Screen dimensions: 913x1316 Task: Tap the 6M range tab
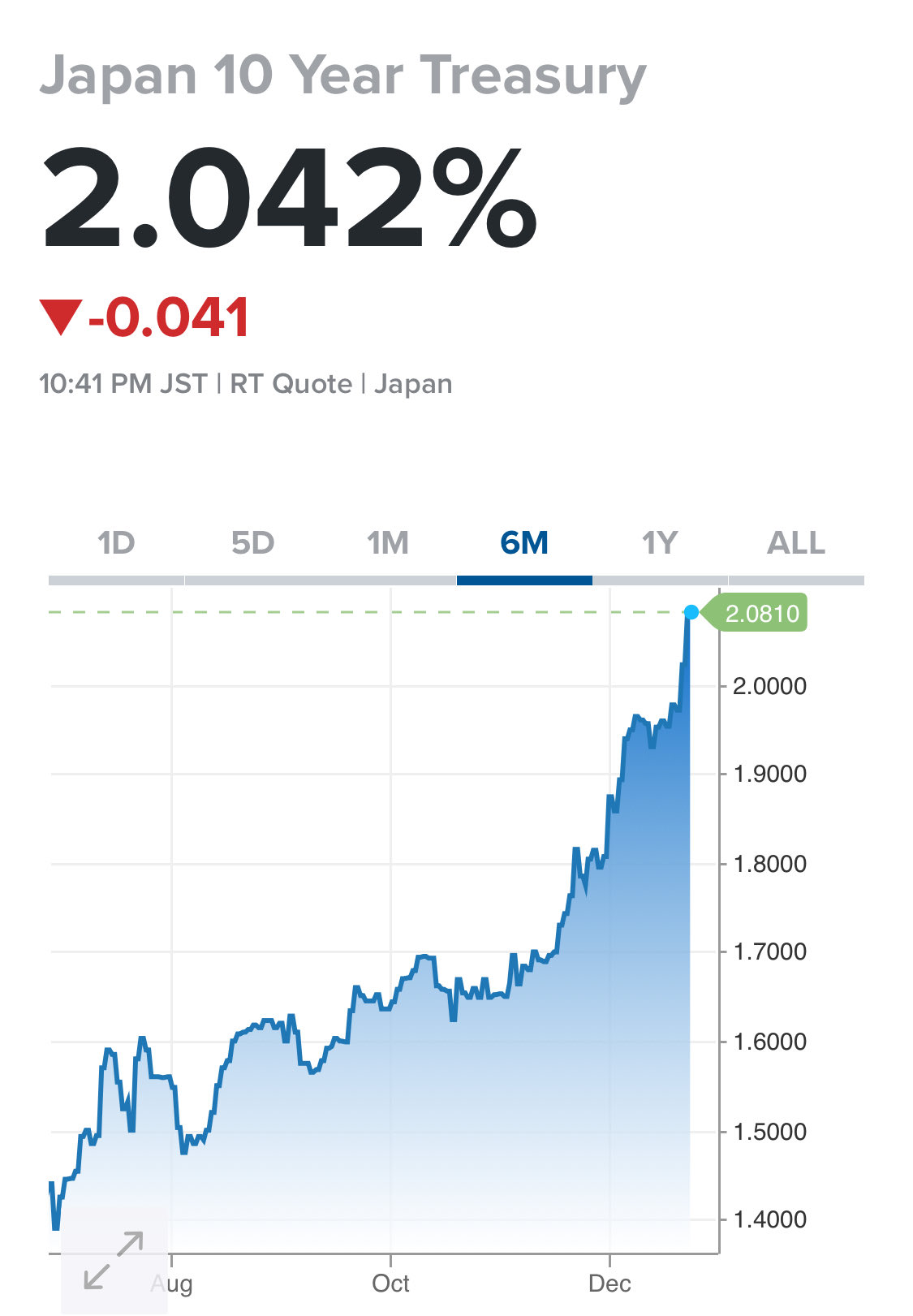pyautogui.click(x=524, y=543)
